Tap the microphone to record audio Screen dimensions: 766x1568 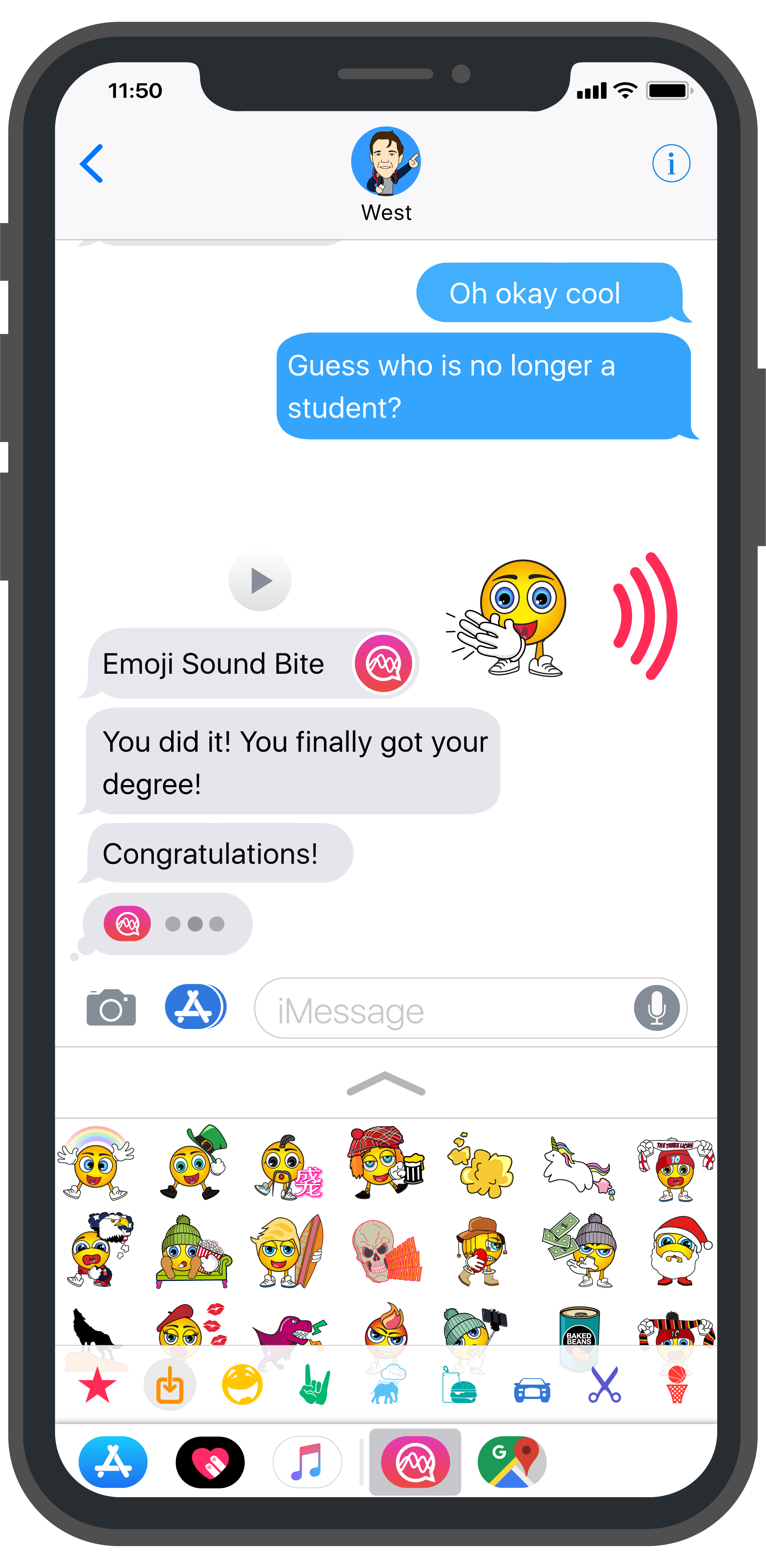point(657,1008)
